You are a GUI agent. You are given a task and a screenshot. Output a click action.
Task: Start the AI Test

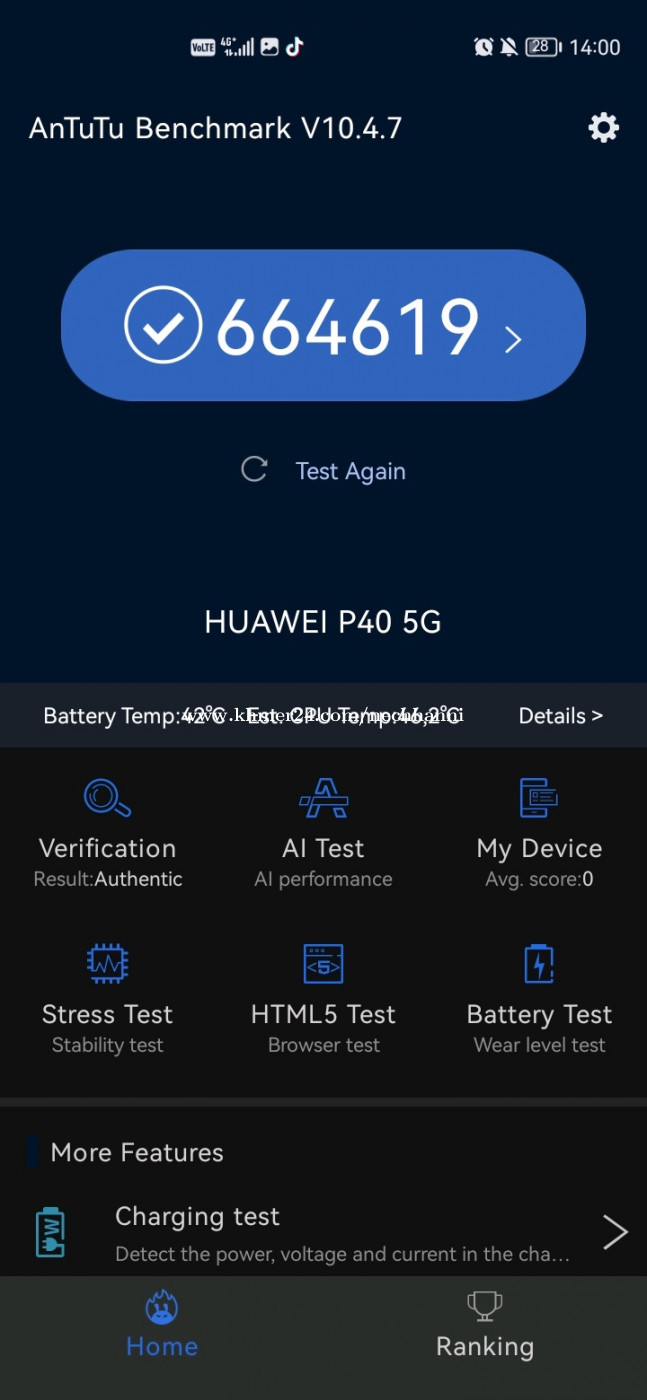[323, 834]
